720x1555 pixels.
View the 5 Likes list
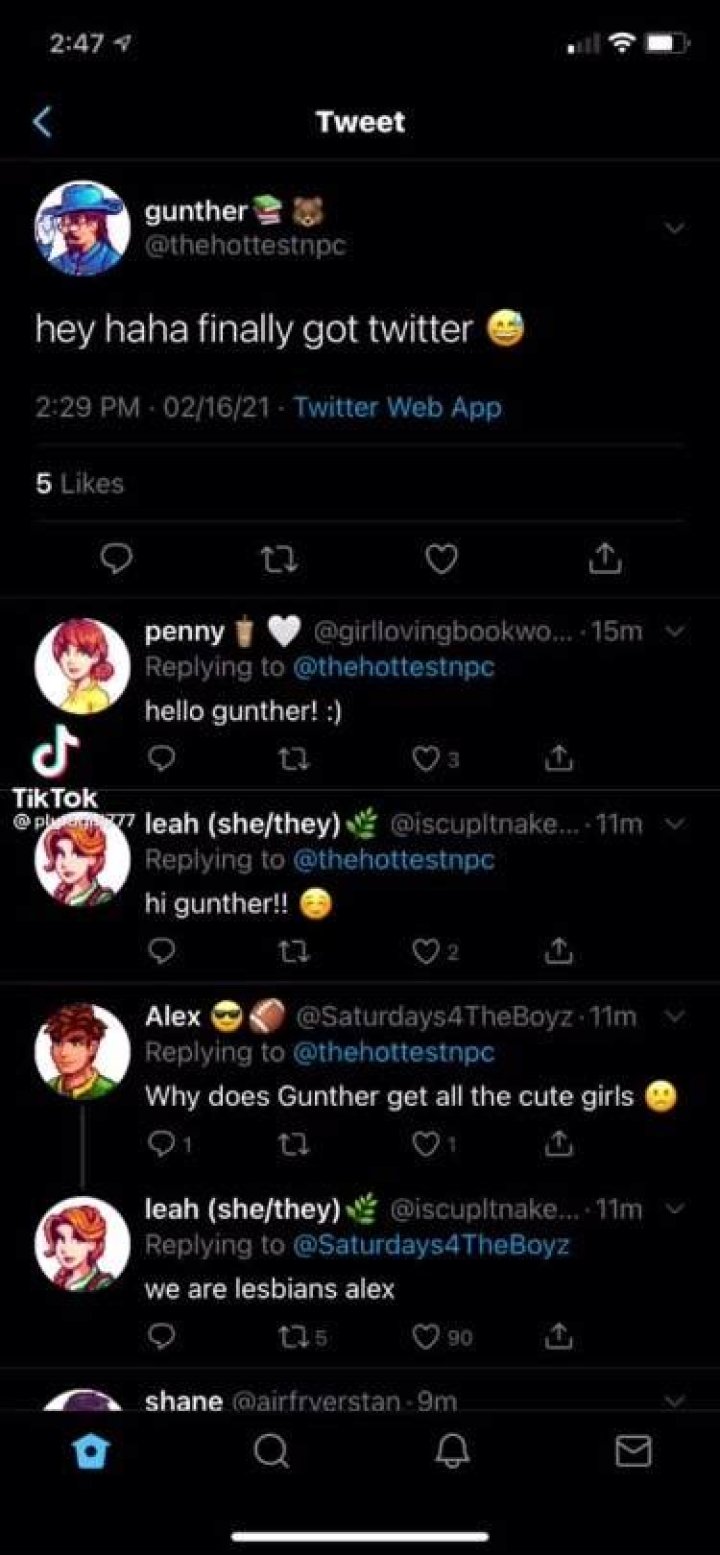(80, 484)
